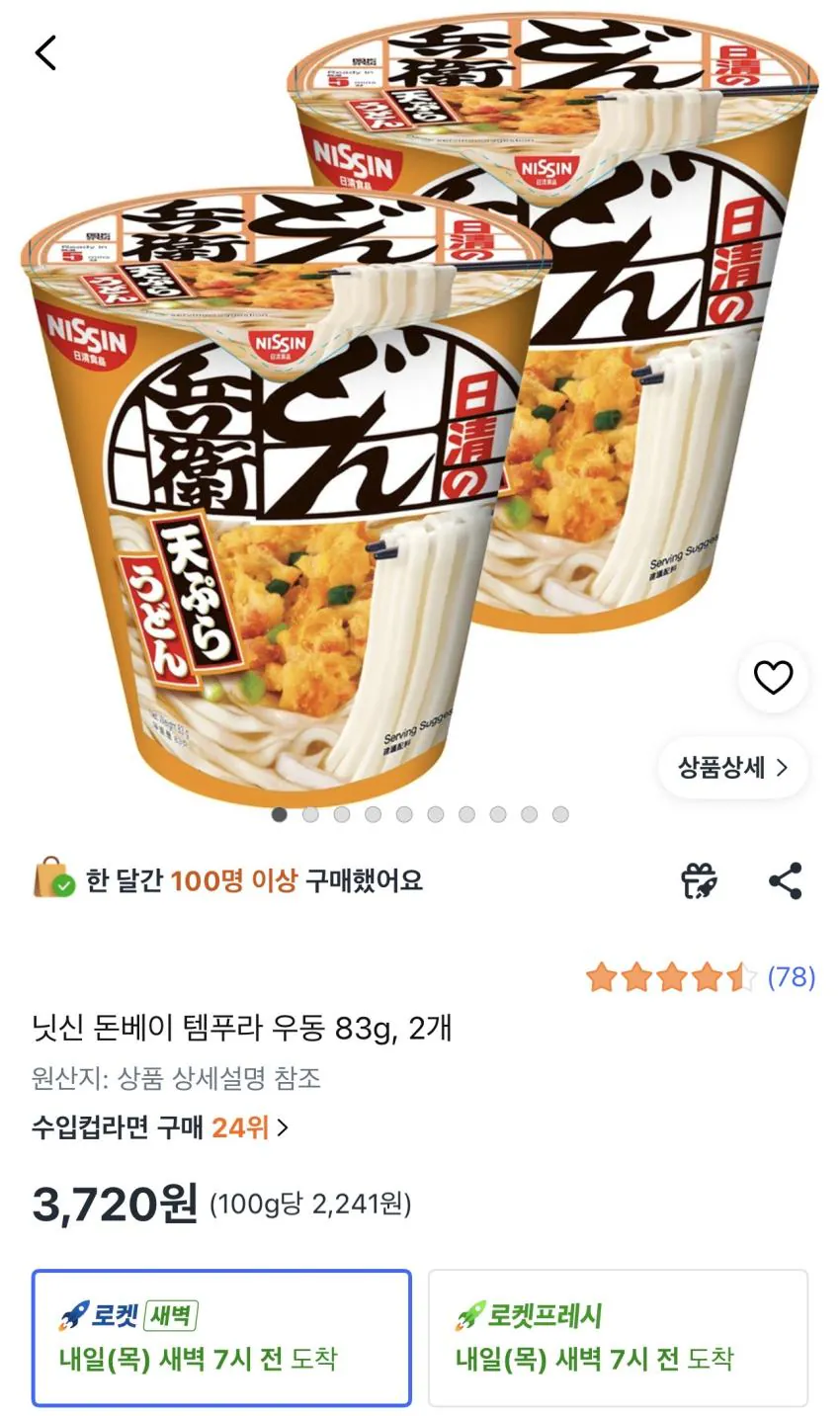Tap the back arrow at top left
Viewport: 840px width, 1416px height.
(44, 53)
